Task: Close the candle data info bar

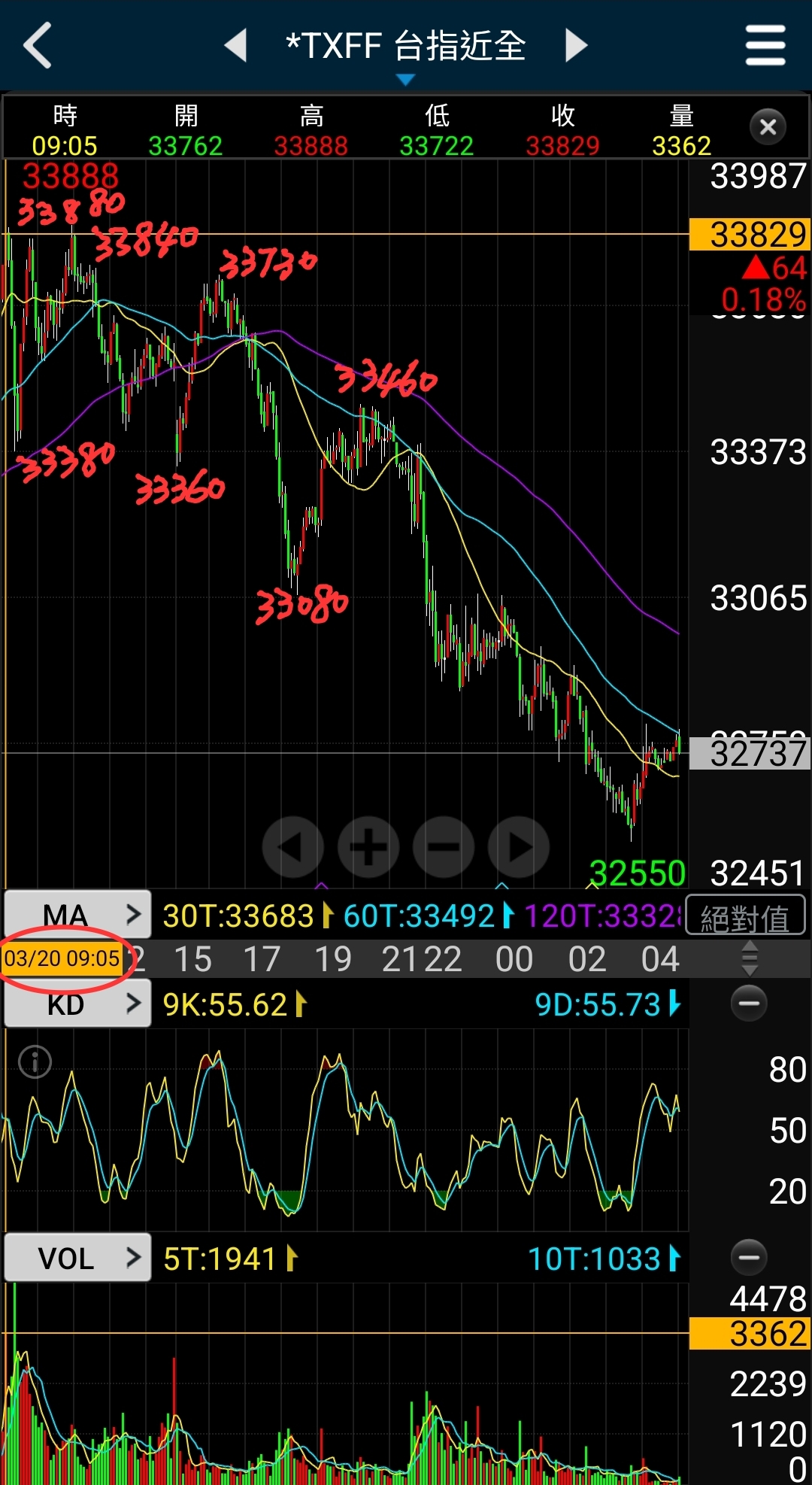Action: coord(768,127)
